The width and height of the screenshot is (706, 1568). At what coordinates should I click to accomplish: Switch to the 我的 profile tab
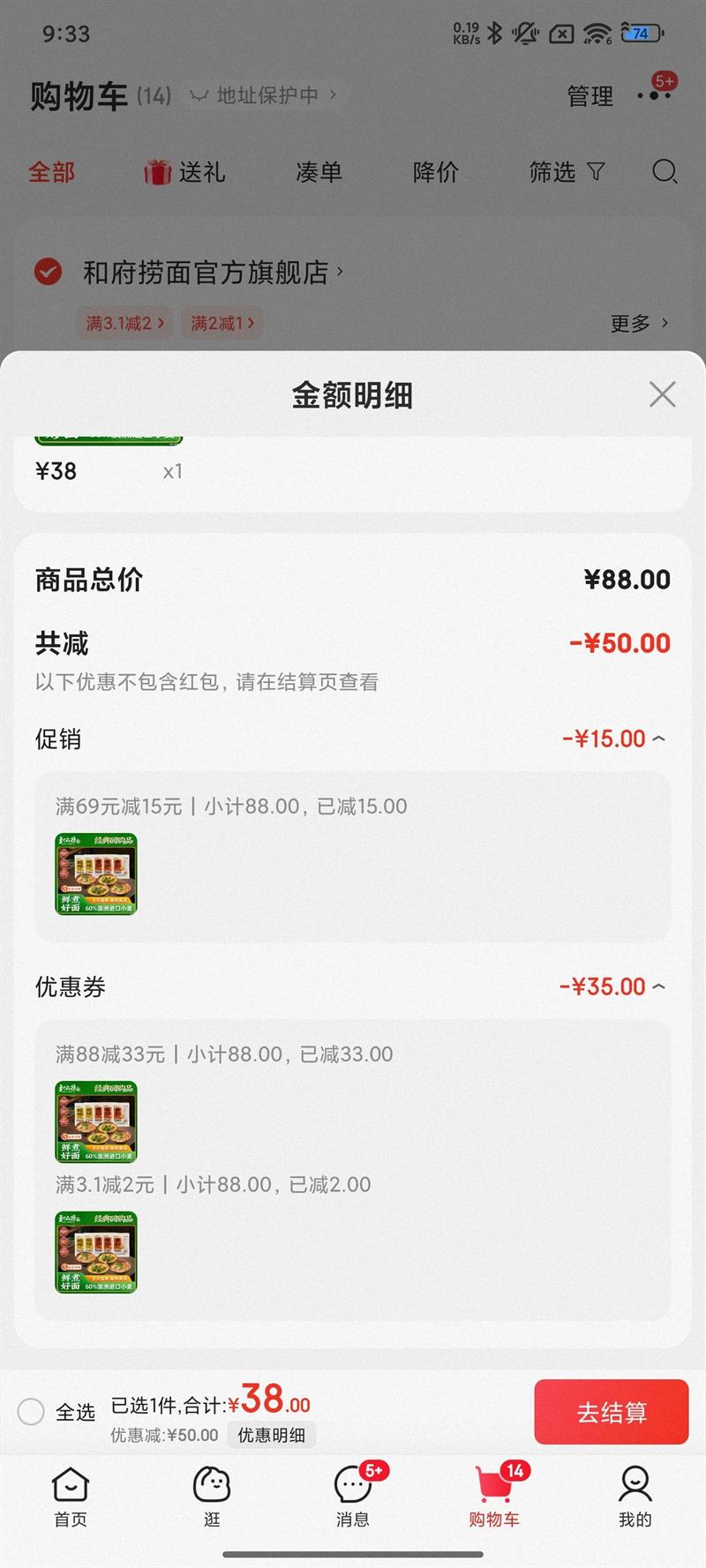635,1496
